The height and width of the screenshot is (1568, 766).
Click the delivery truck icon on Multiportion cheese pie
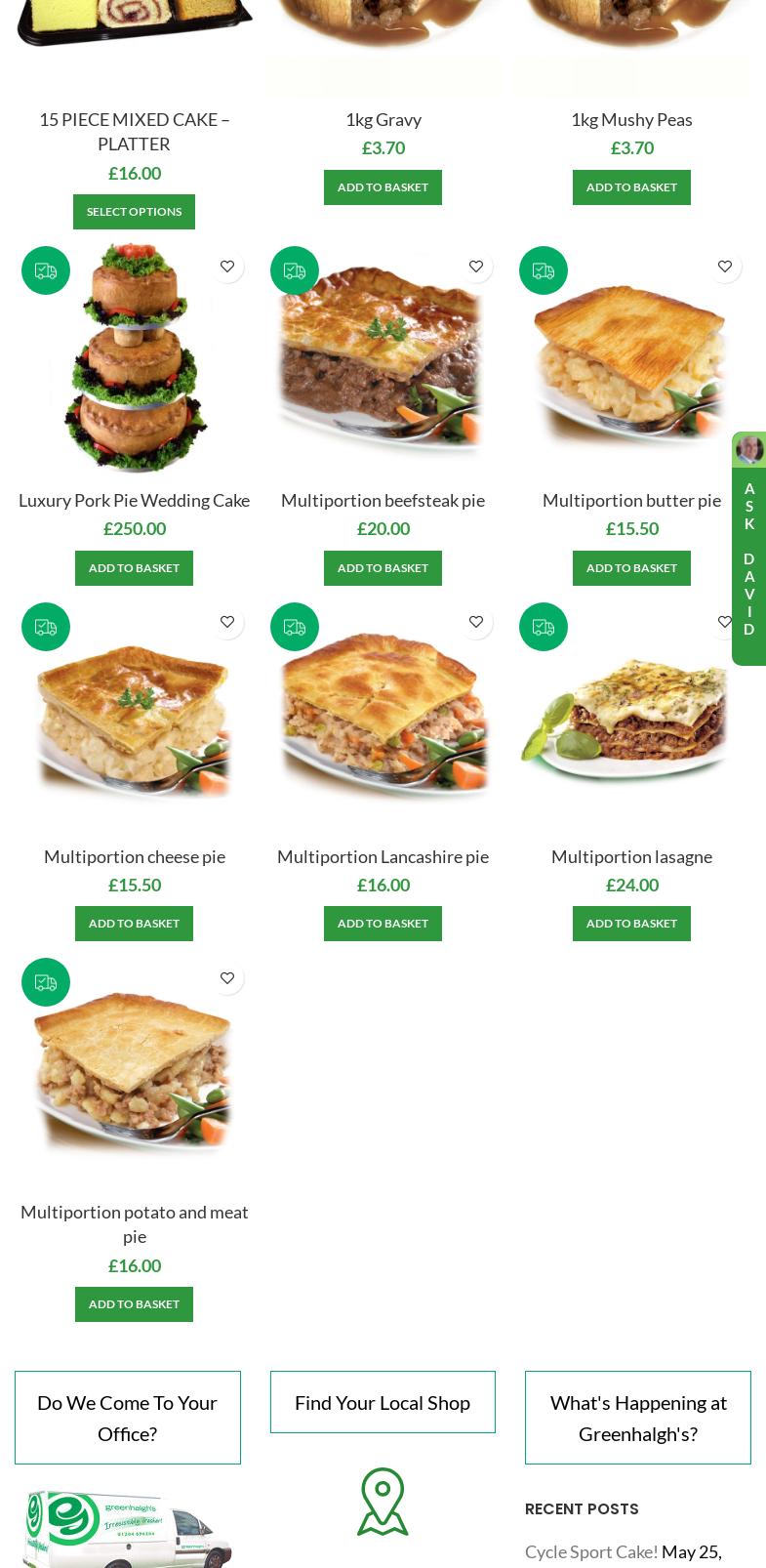pos(46,627)
